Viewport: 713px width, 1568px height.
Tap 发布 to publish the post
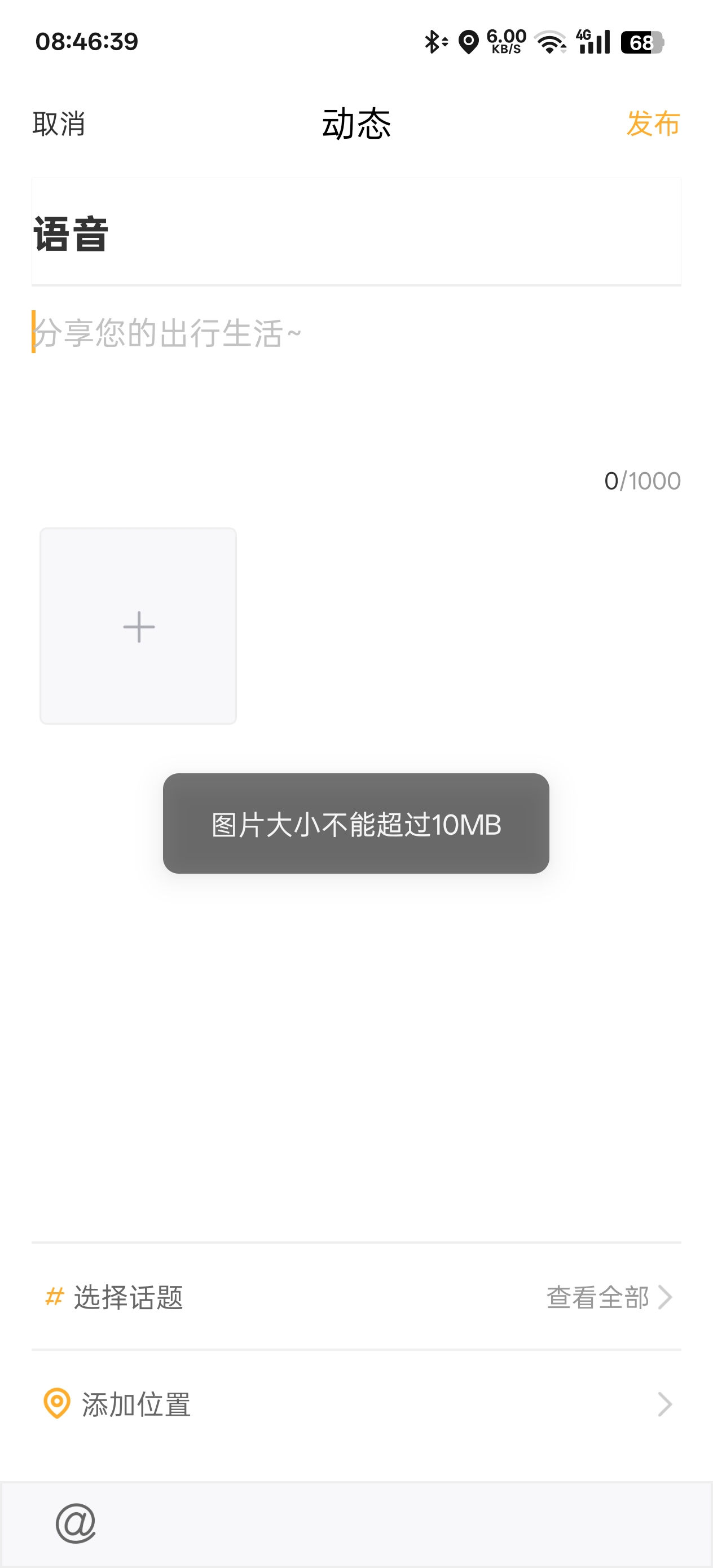pyautogui.click(x=653, y=124)
